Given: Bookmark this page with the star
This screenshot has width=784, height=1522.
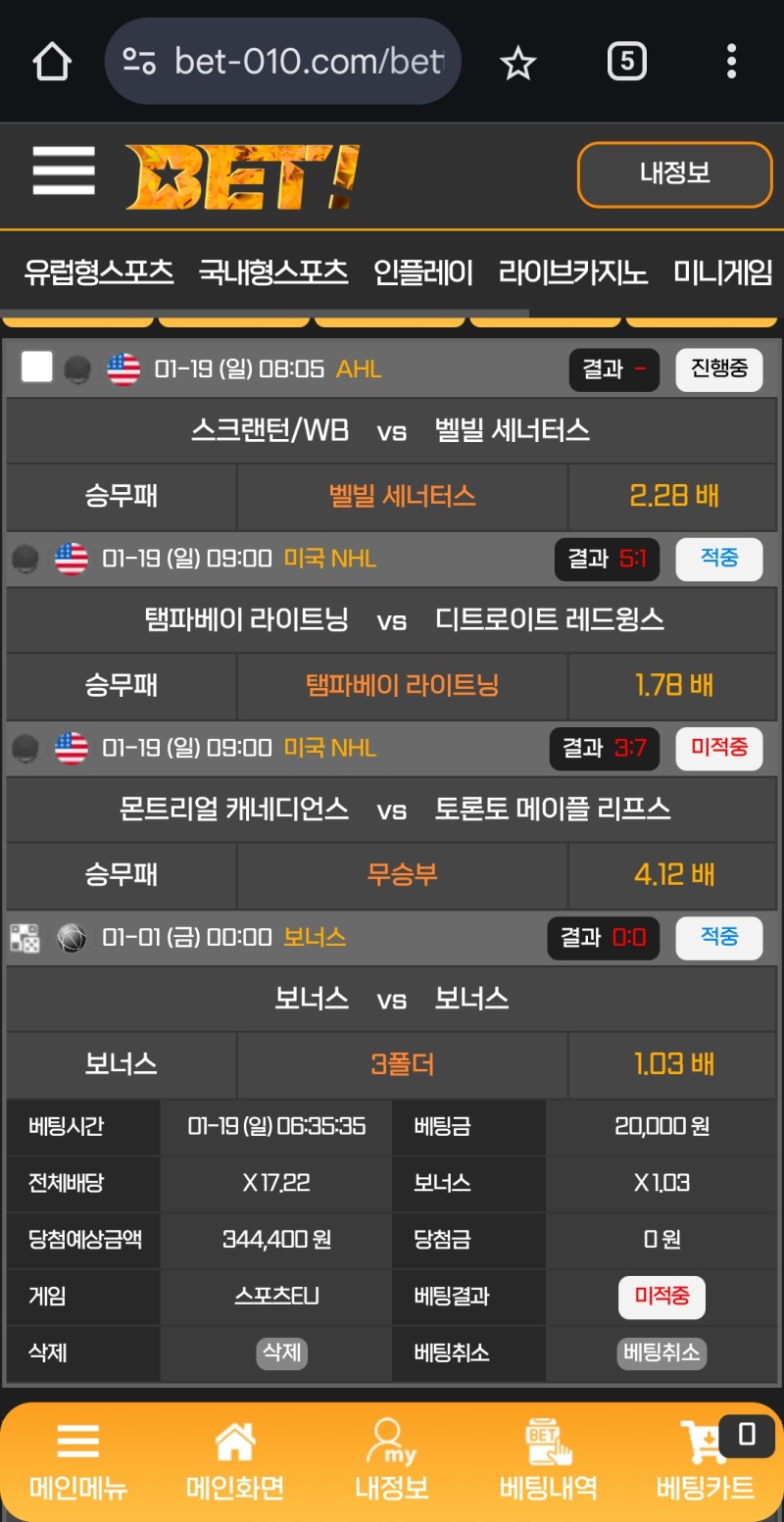Looking at the screenshot, I should 517,64.
